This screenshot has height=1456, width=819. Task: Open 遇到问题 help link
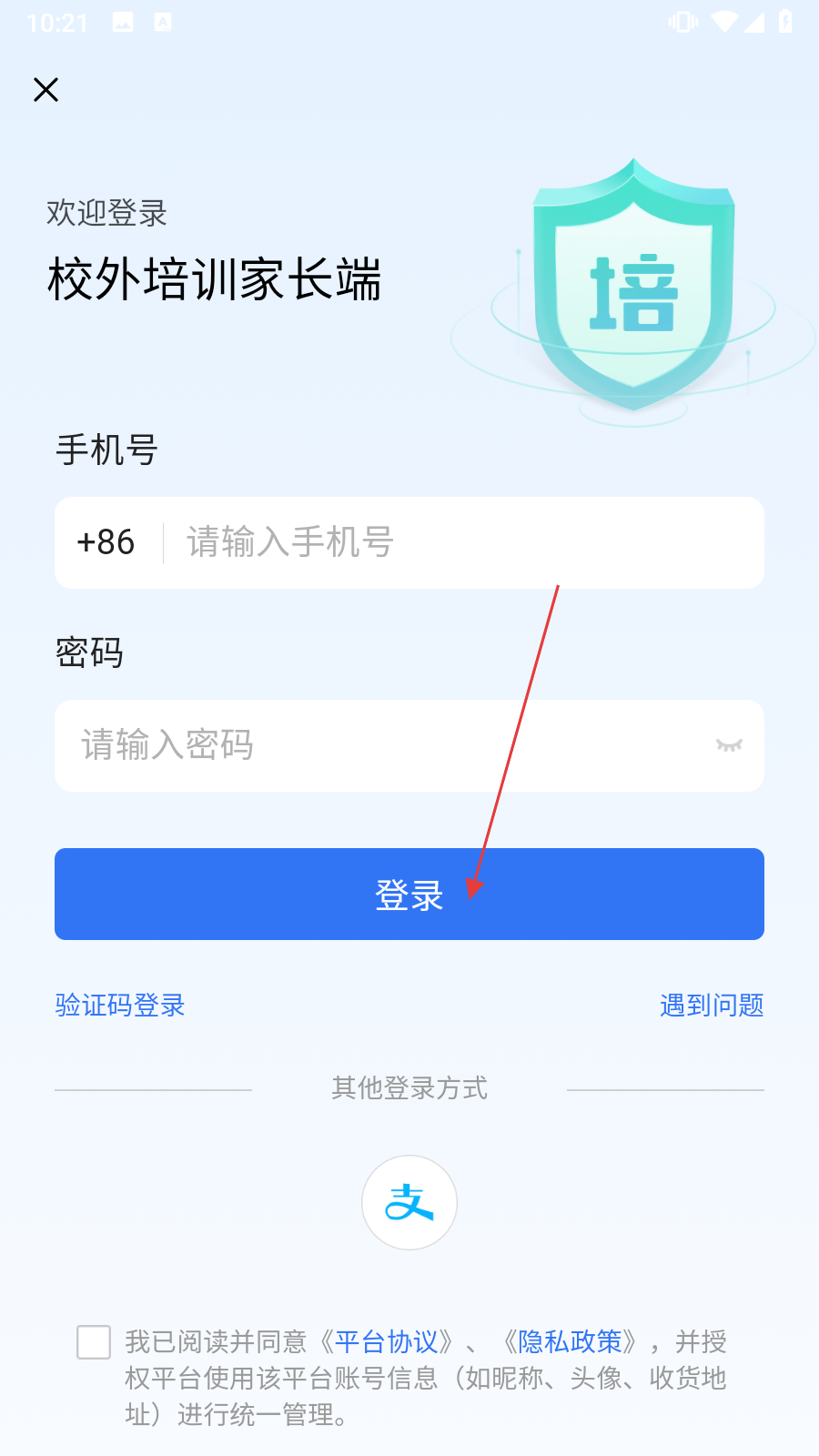tap(711, 1005)
